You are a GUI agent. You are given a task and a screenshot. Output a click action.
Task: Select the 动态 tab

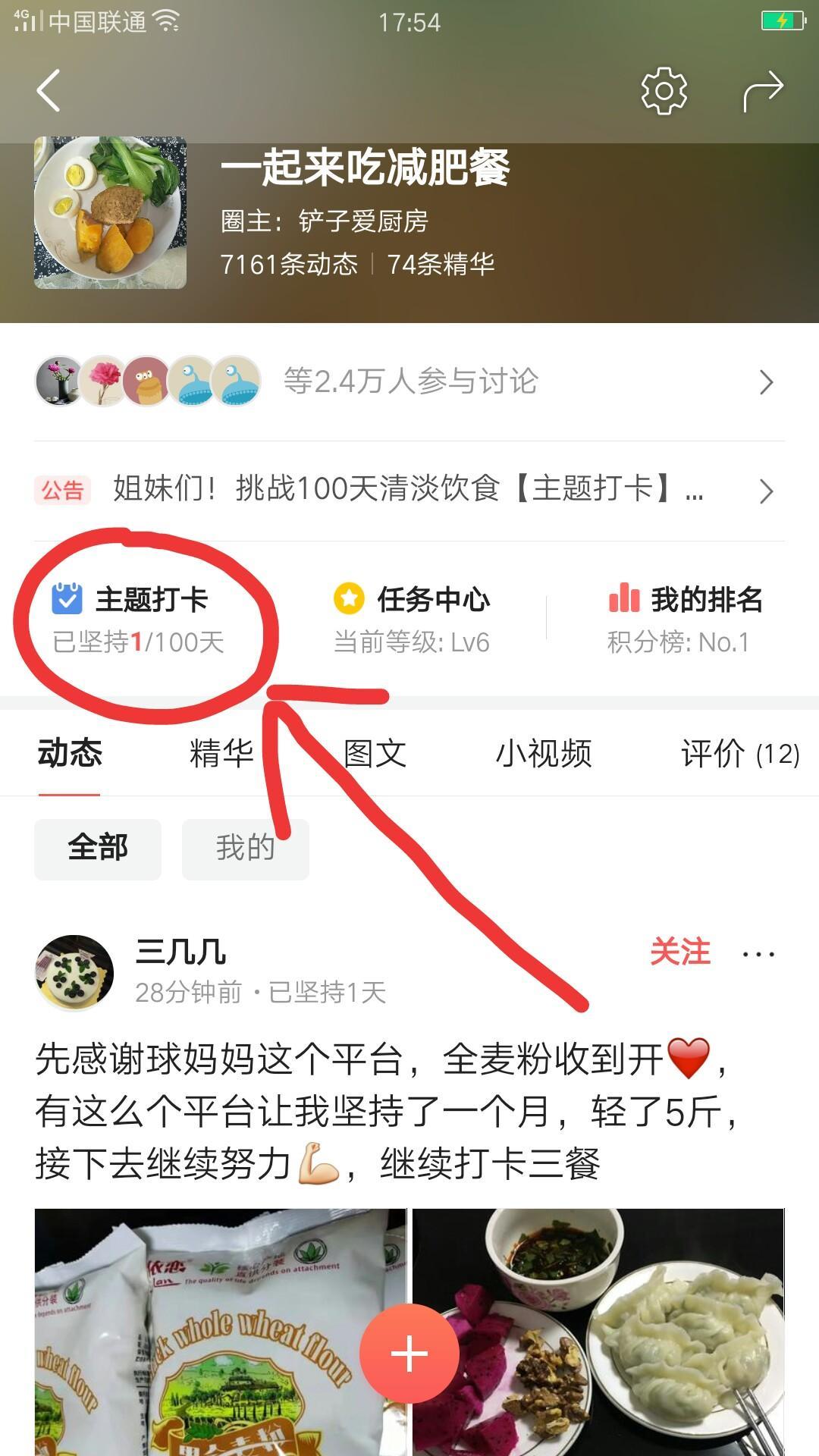point(70,754)
